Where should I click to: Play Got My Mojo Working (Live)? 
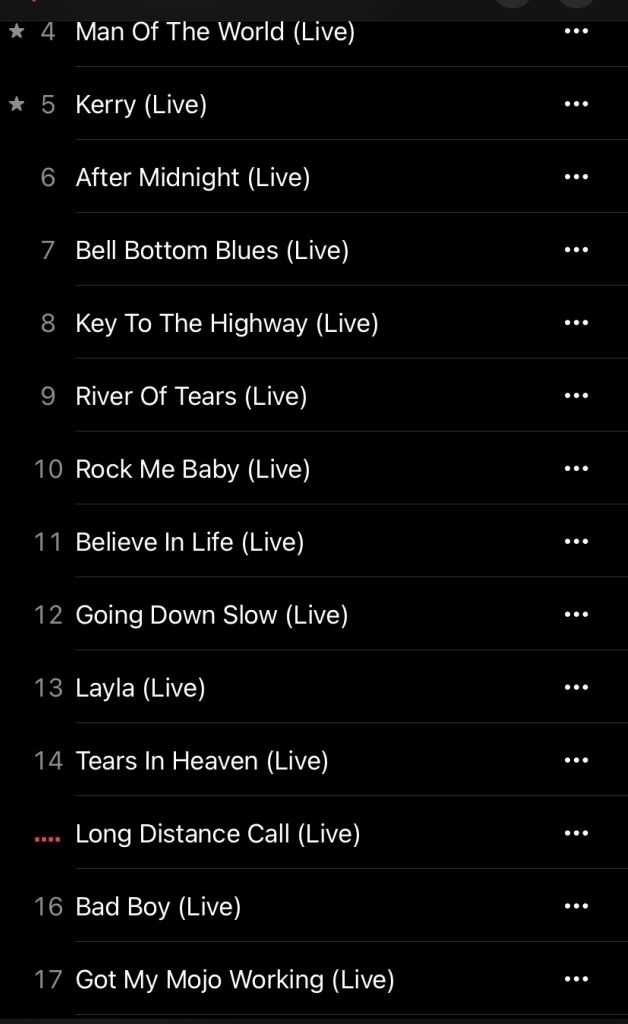point(234,980)
